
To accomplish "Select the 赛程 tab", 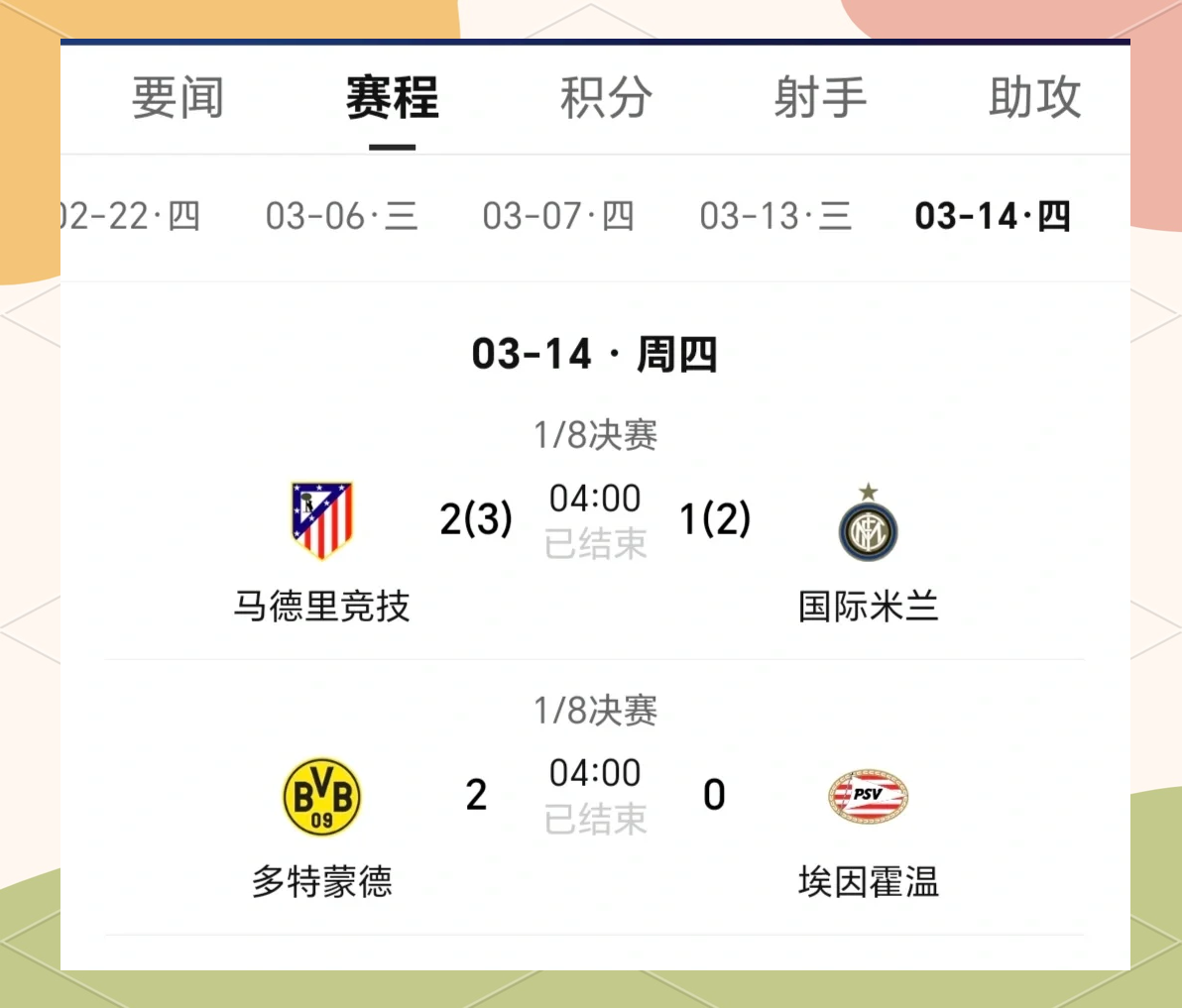I will coord(392,98).
